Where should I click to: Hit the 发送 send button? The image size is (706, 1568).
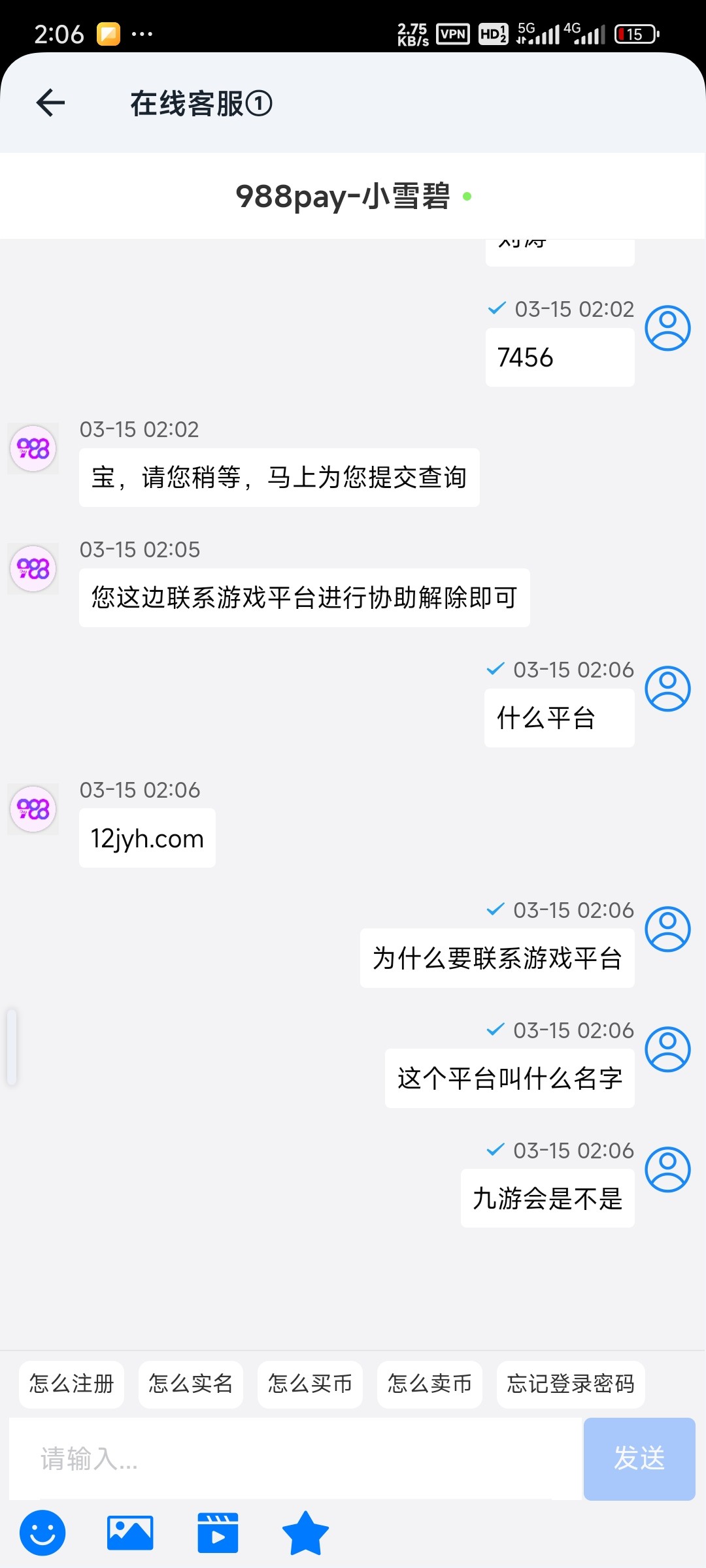[639, 1458]
